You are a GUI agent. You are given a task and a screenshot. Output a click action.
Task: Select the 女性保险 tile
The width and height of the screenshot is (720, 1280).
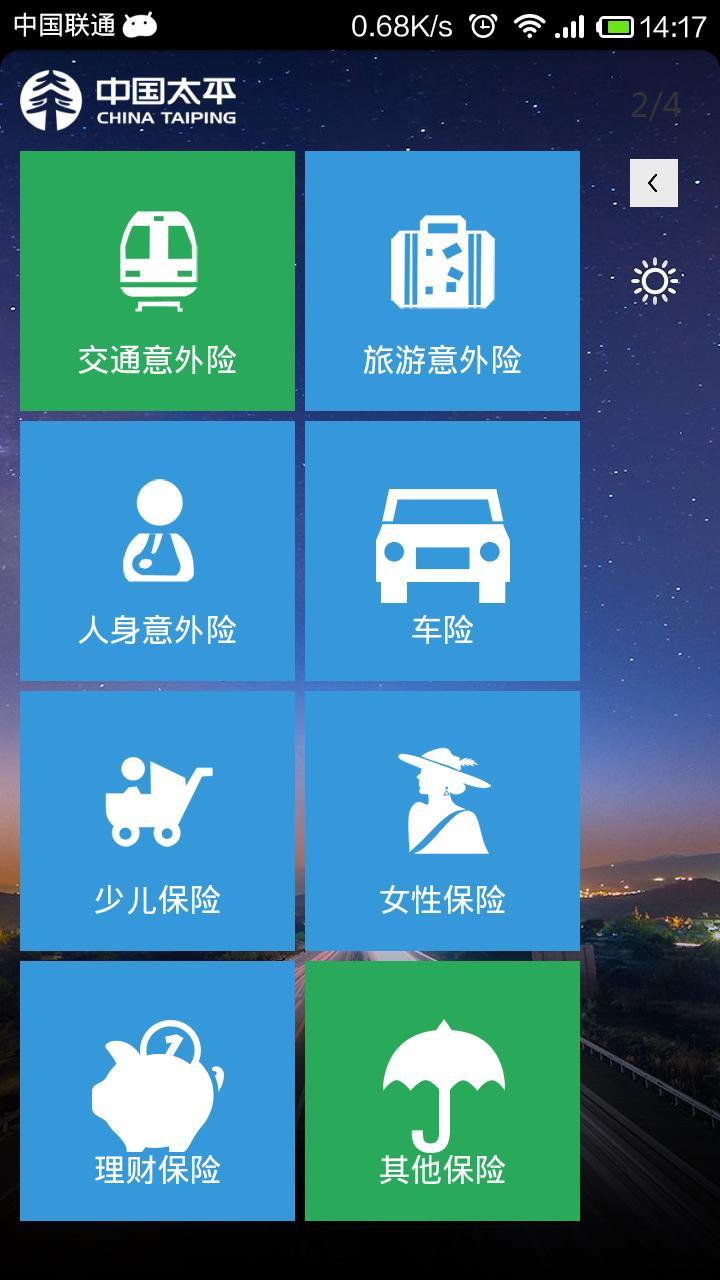(x=442, y=821)
